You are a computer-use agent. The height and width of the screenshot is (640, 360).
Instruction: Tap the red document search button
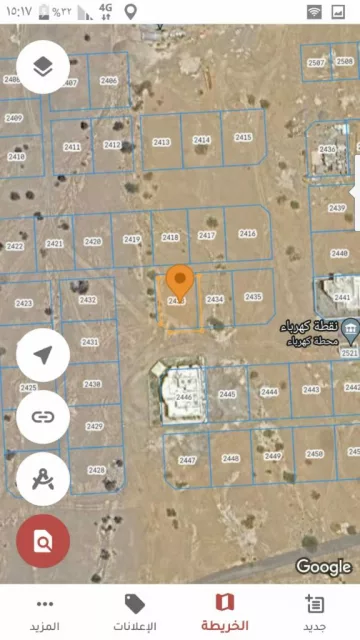43,541
